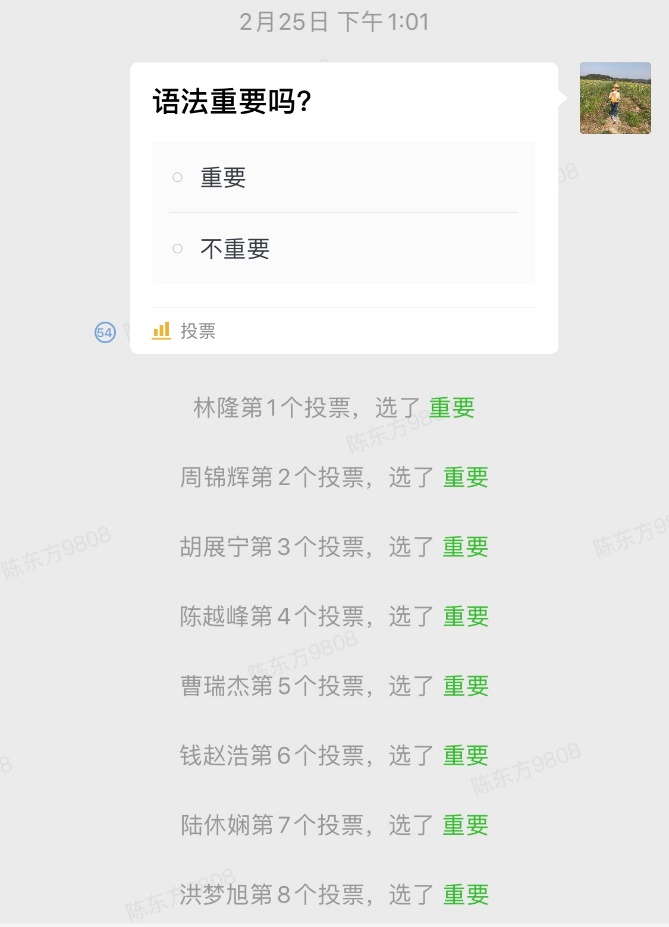Choose 不重要 in the poll
Viewport: 669px width, 927px height.
coord(235,249)
